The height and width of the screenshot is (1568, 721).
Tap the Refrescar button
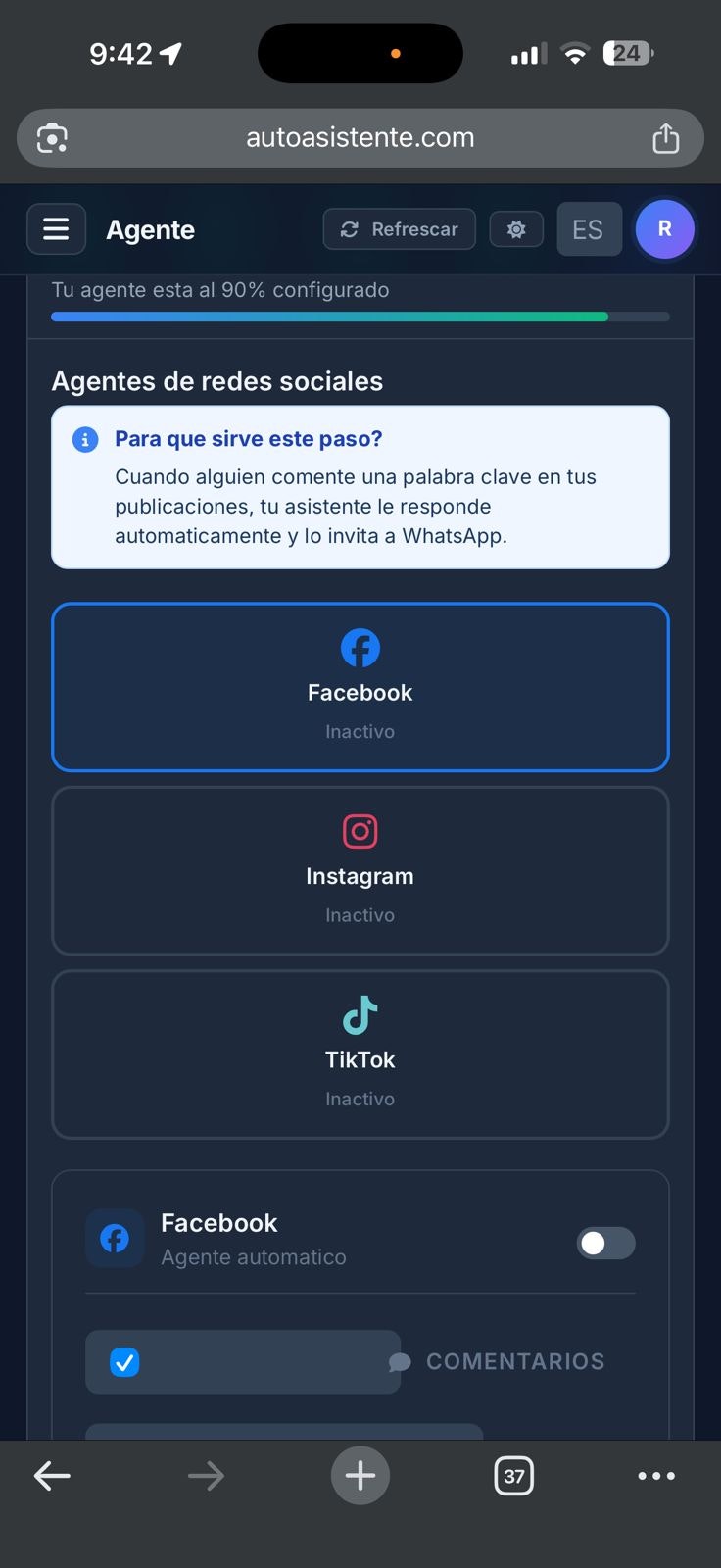(x=399, y=229)
